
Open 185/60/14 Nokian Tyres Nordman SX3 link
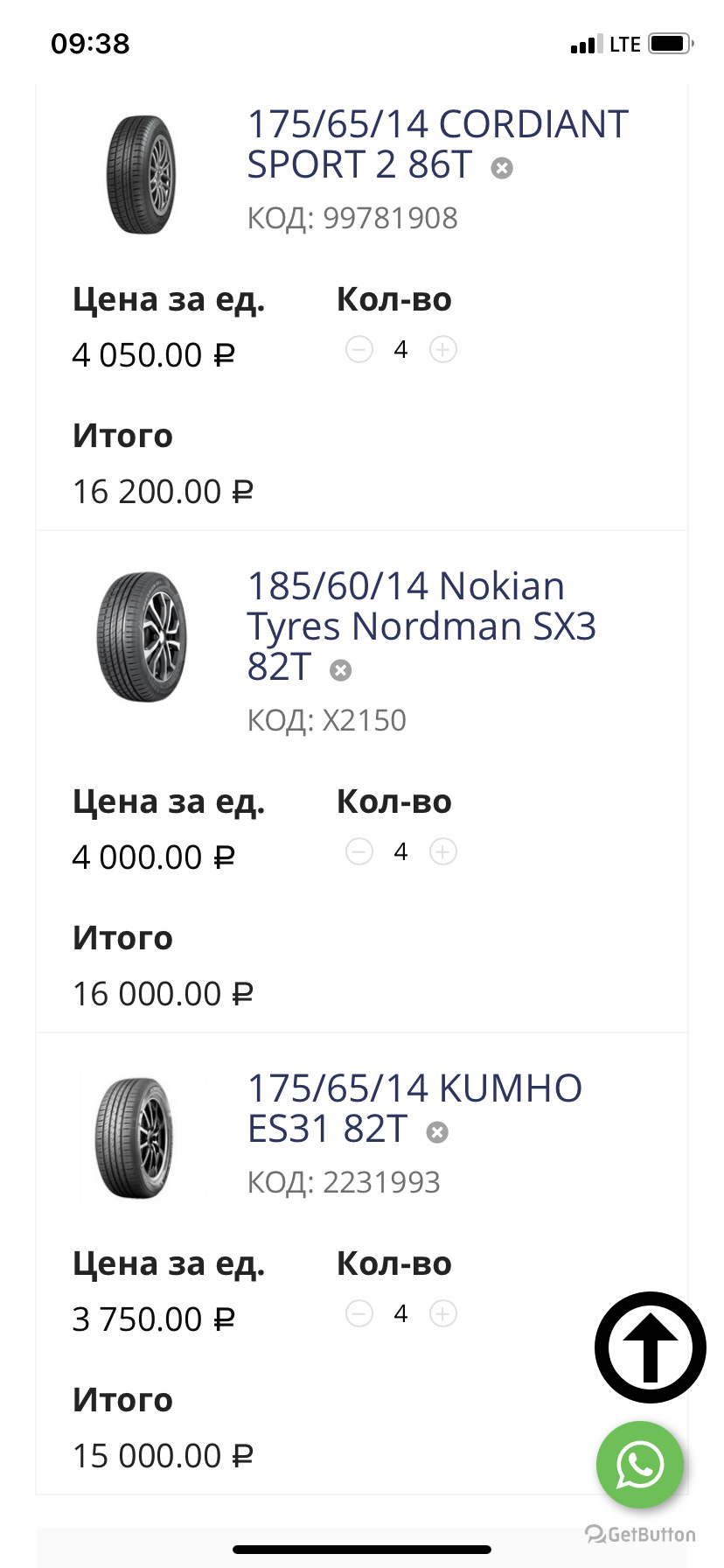421,606
